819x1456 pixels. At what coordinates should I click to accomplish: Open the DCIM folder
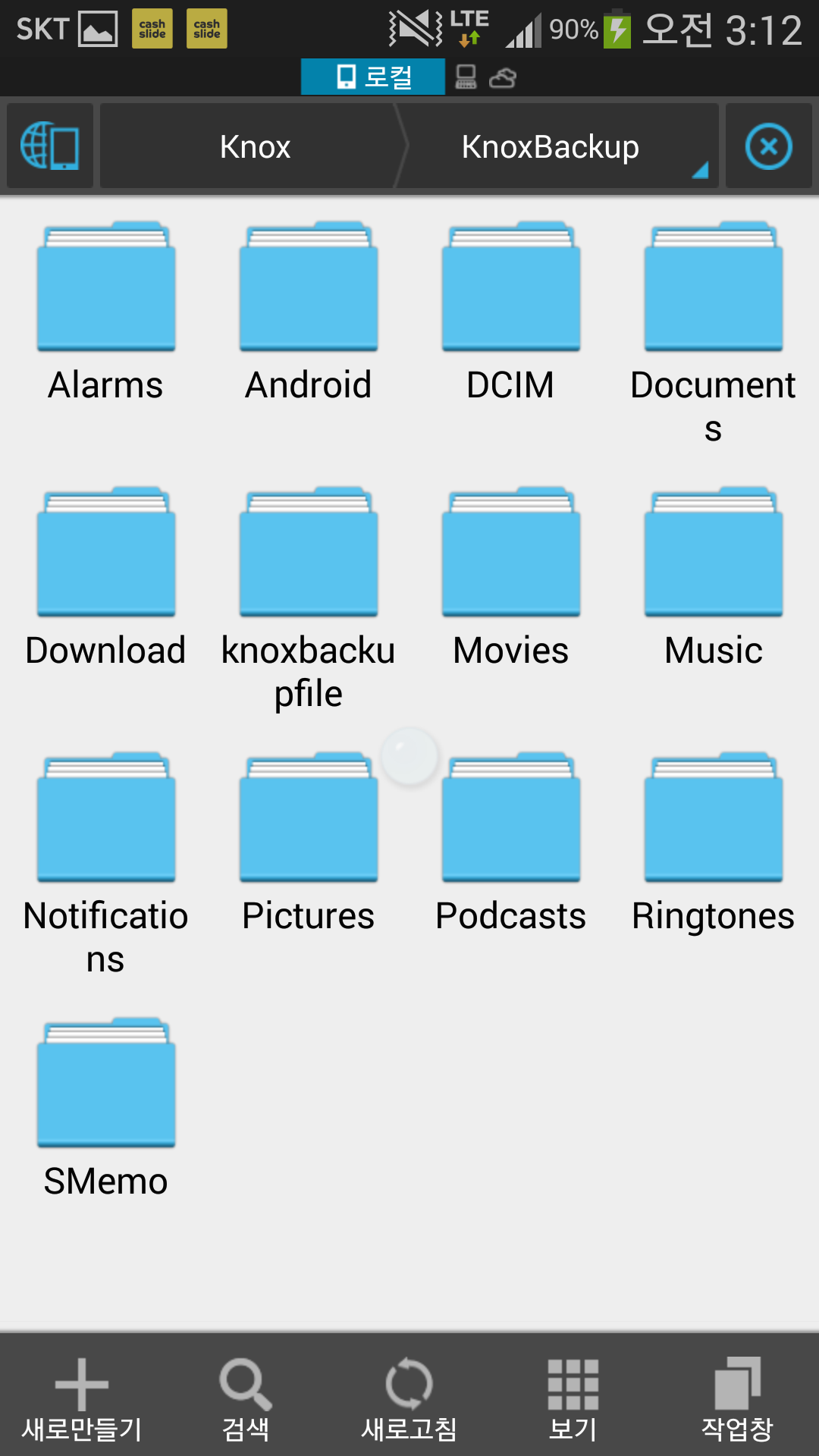(x=511, y=288)
